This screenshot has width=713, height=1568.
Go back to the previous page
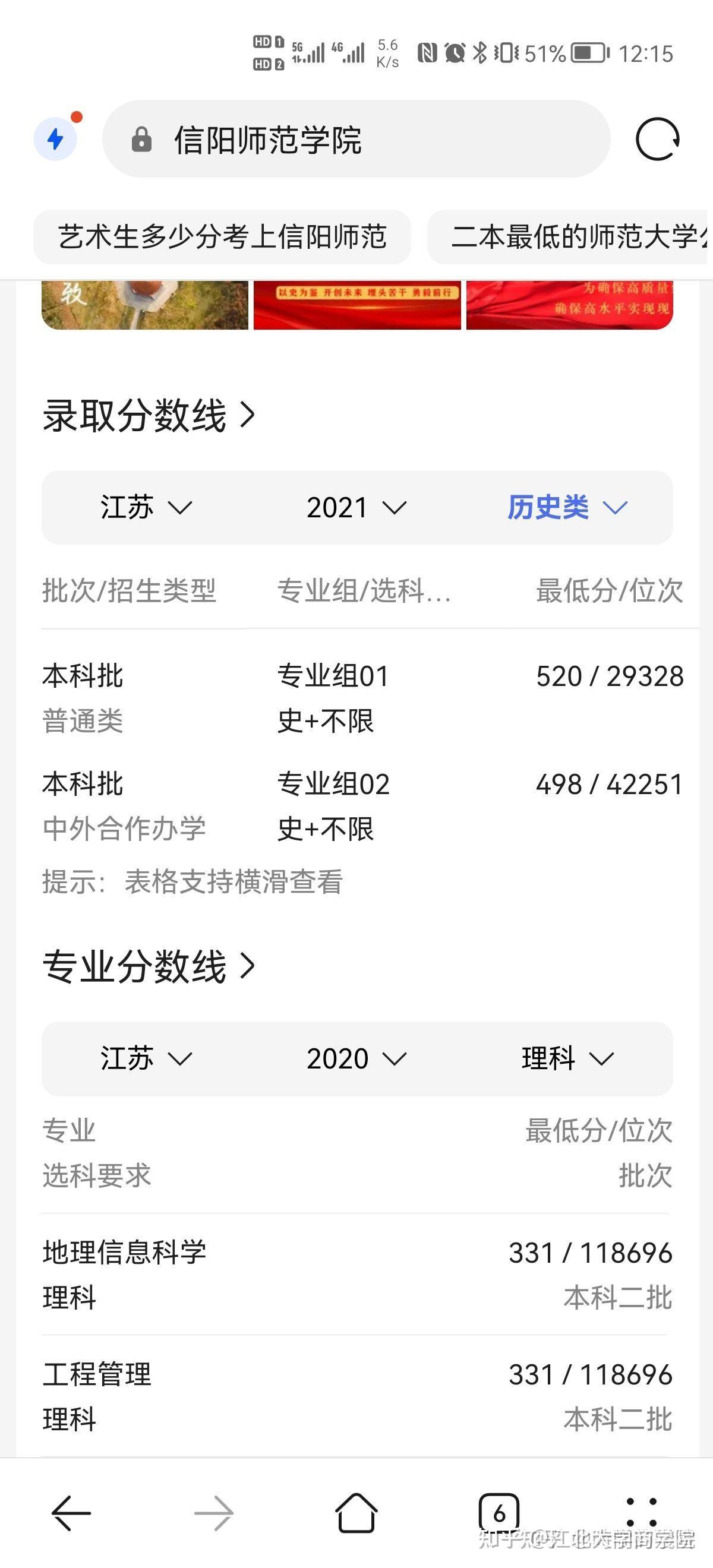pos(71,1513)
